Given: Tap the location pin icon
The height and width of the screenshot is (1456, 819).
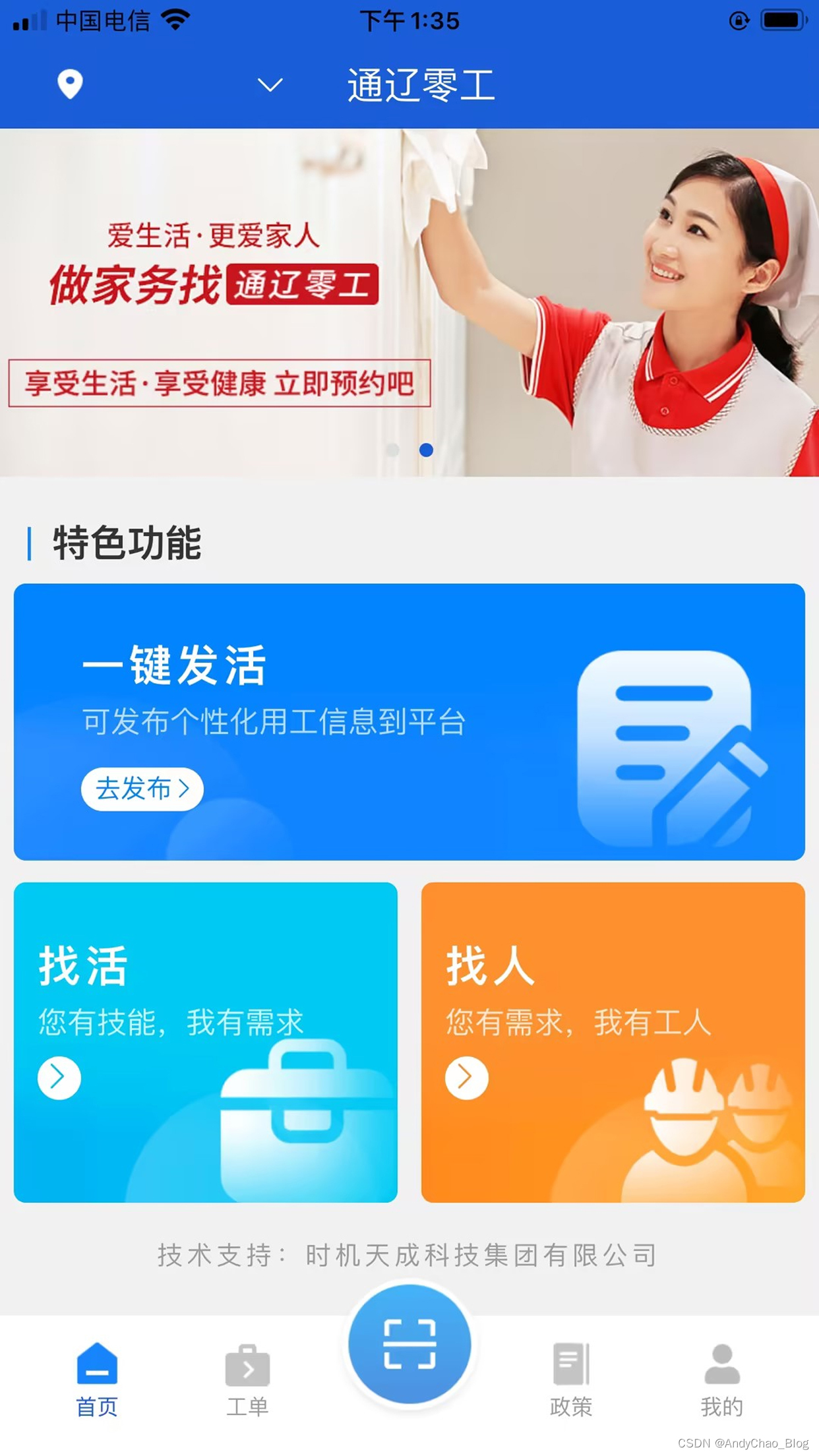Looking at the screenshot, I should 70,84.
